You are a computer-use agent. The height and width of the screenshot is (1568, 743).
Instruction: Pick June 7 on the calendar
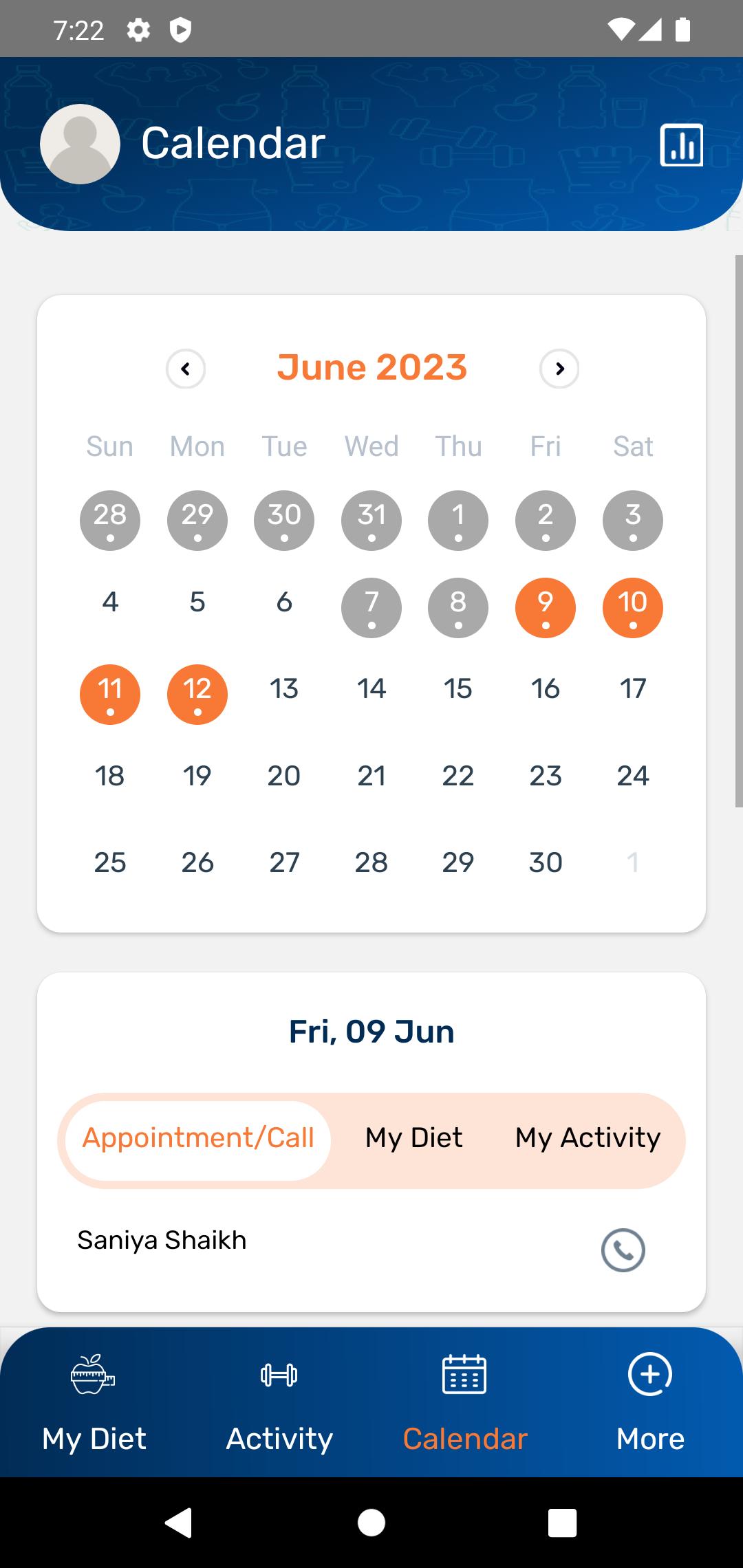371,608
